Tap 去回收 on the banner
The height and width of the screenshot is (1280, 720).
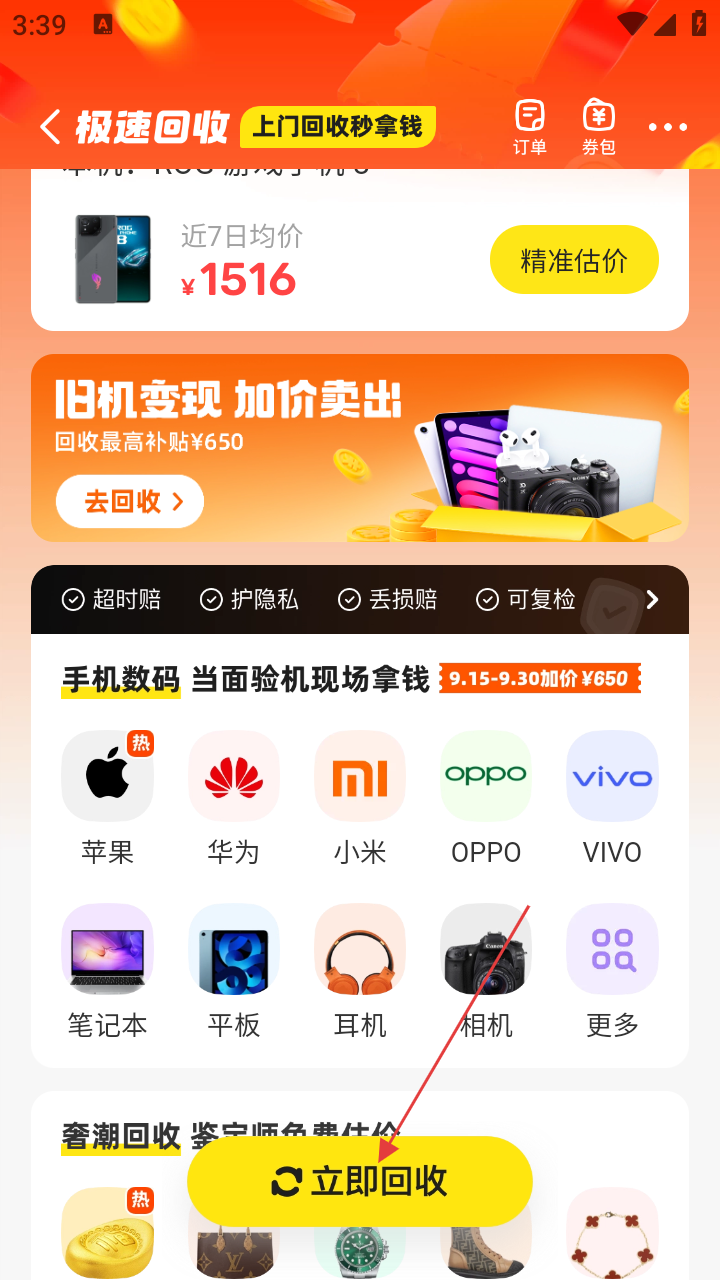(130, 501)
